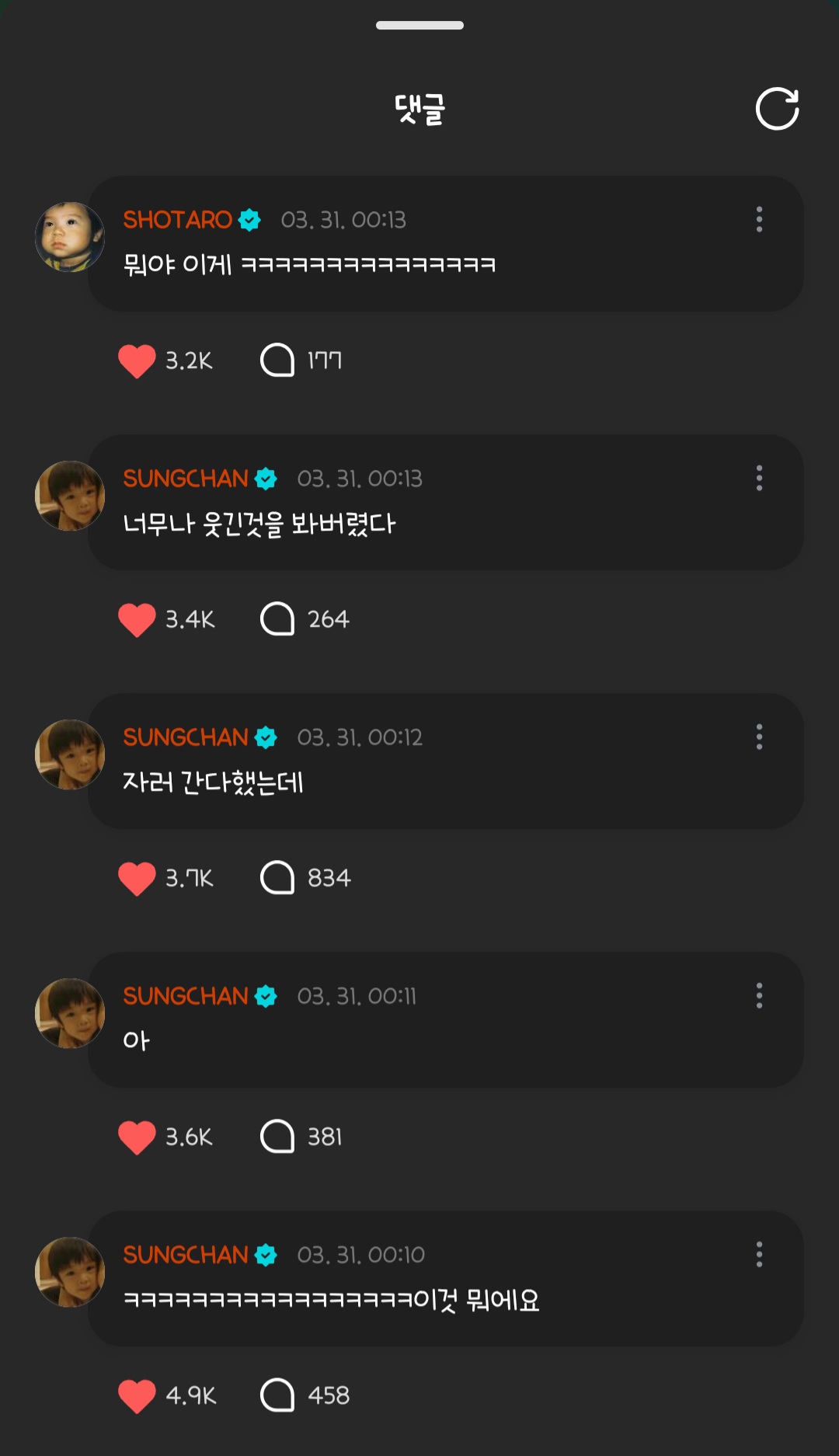Tap the sheet drag handle at top
Image resolution: width=839 pixels, height=1456 pixels.
tap(419, 26)
